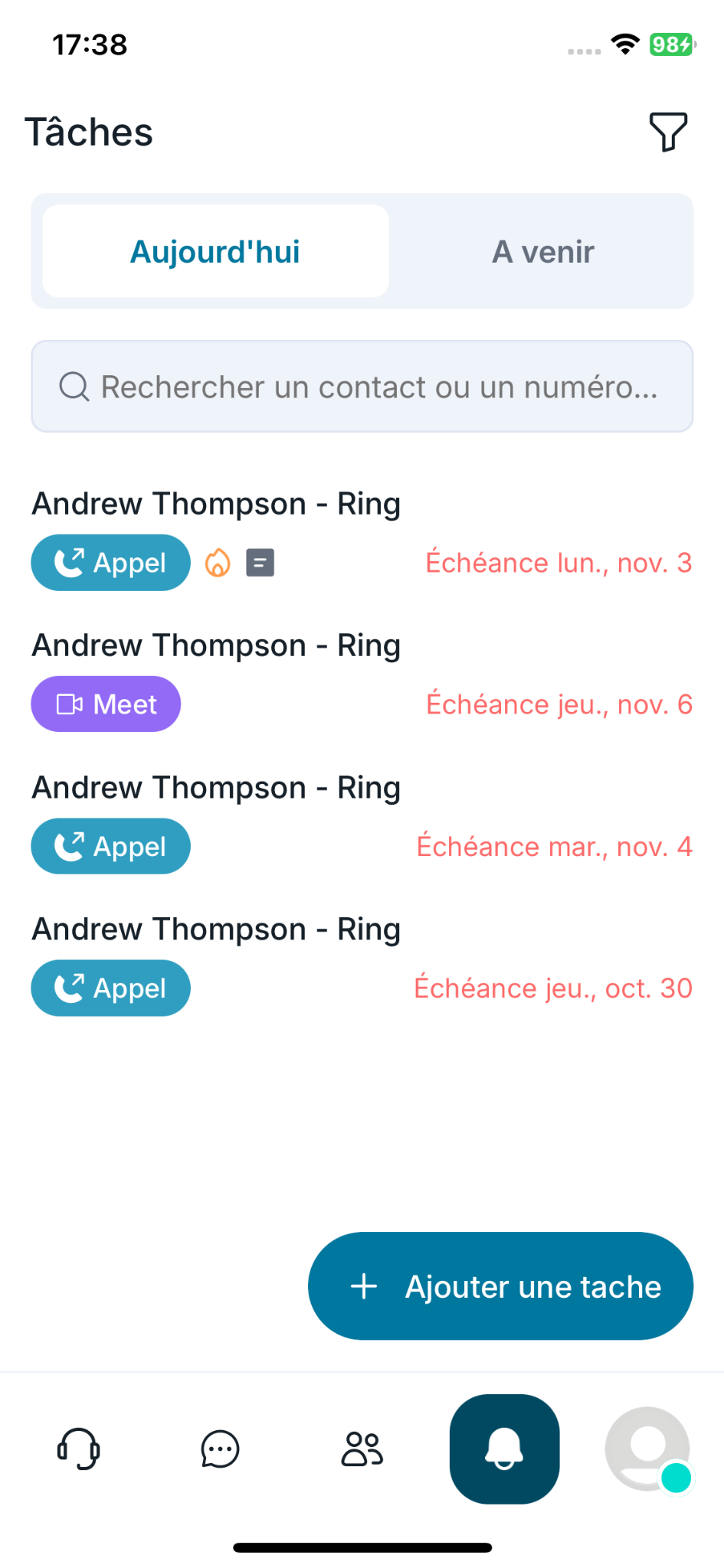Open the task due lun., nov. 3
Image resolution: width=724 pixels, height=1568 pixels.
[x=216, y=505]
